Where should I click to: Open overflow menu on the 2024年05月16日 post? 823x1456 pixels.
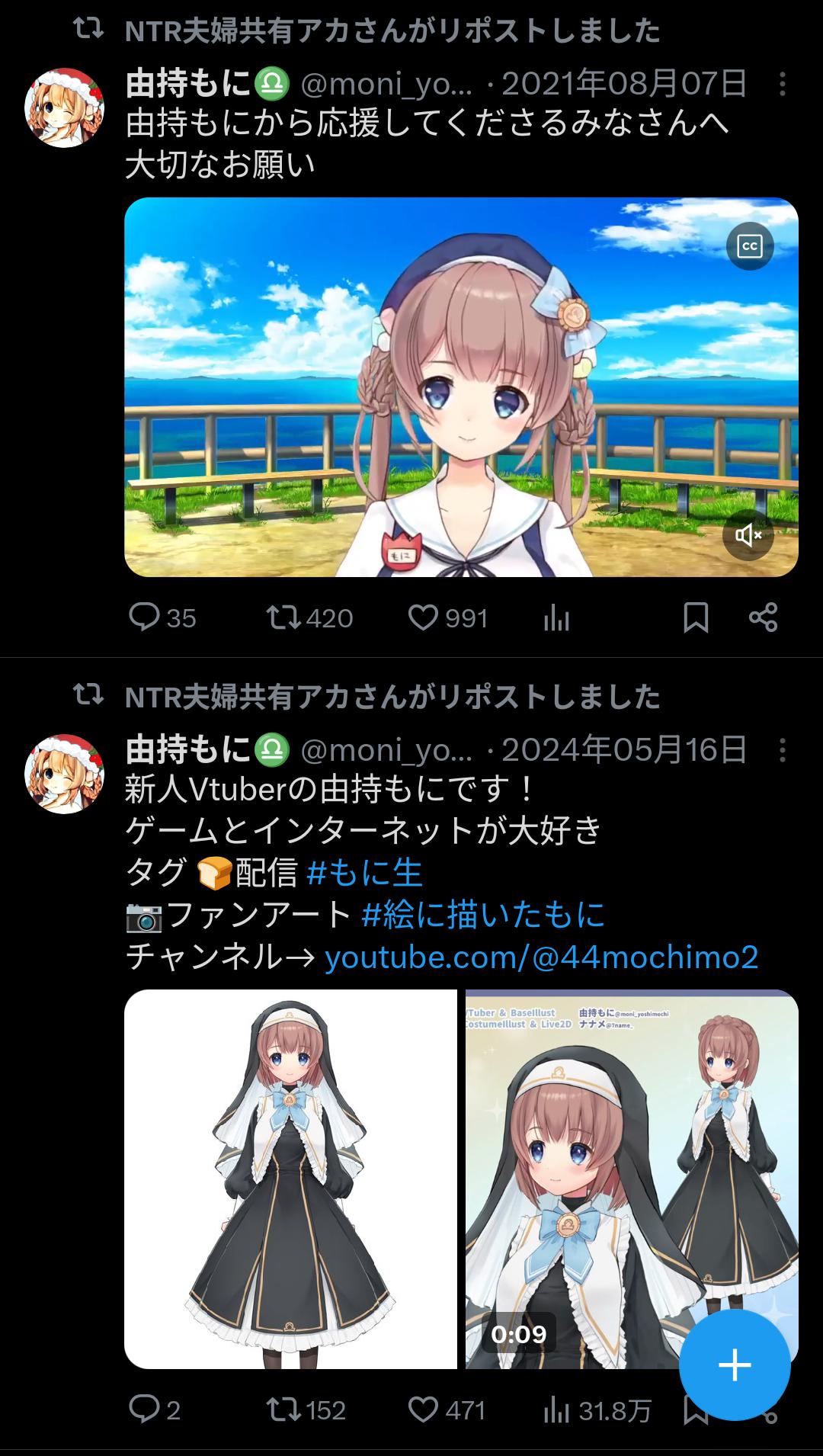783,751
